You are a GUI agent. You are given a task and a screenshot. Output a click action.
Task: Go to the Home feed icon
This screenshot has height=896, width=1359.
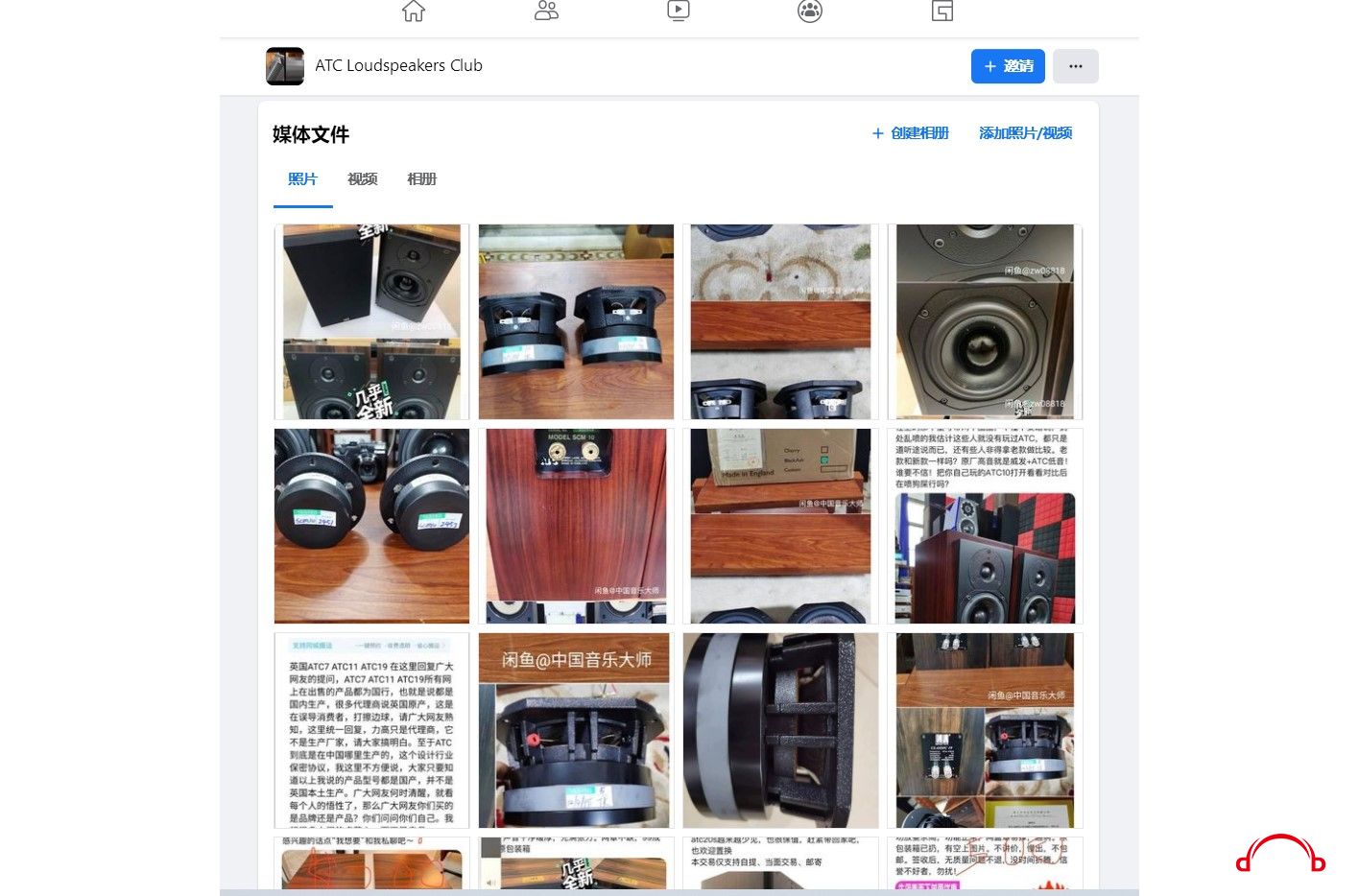[414, 12]
